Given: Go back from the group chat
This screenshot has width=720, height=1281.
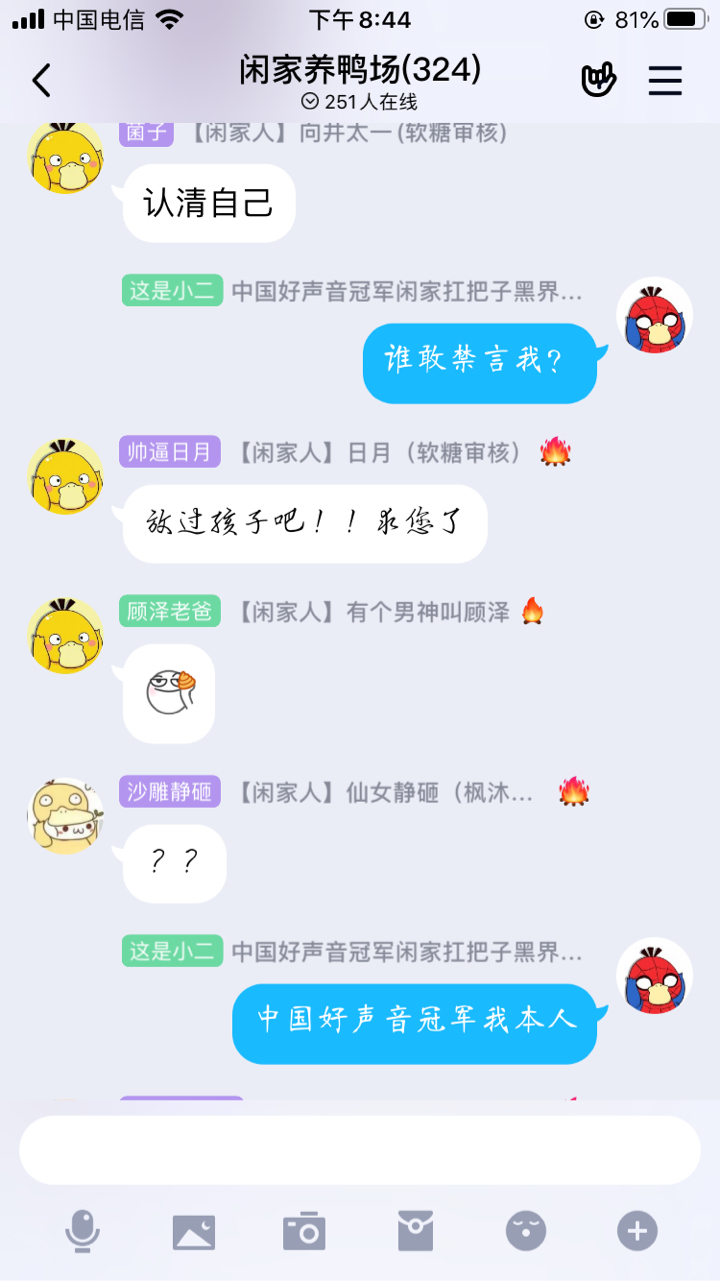Looking at the screenshot, I should (x=41, y=81).
